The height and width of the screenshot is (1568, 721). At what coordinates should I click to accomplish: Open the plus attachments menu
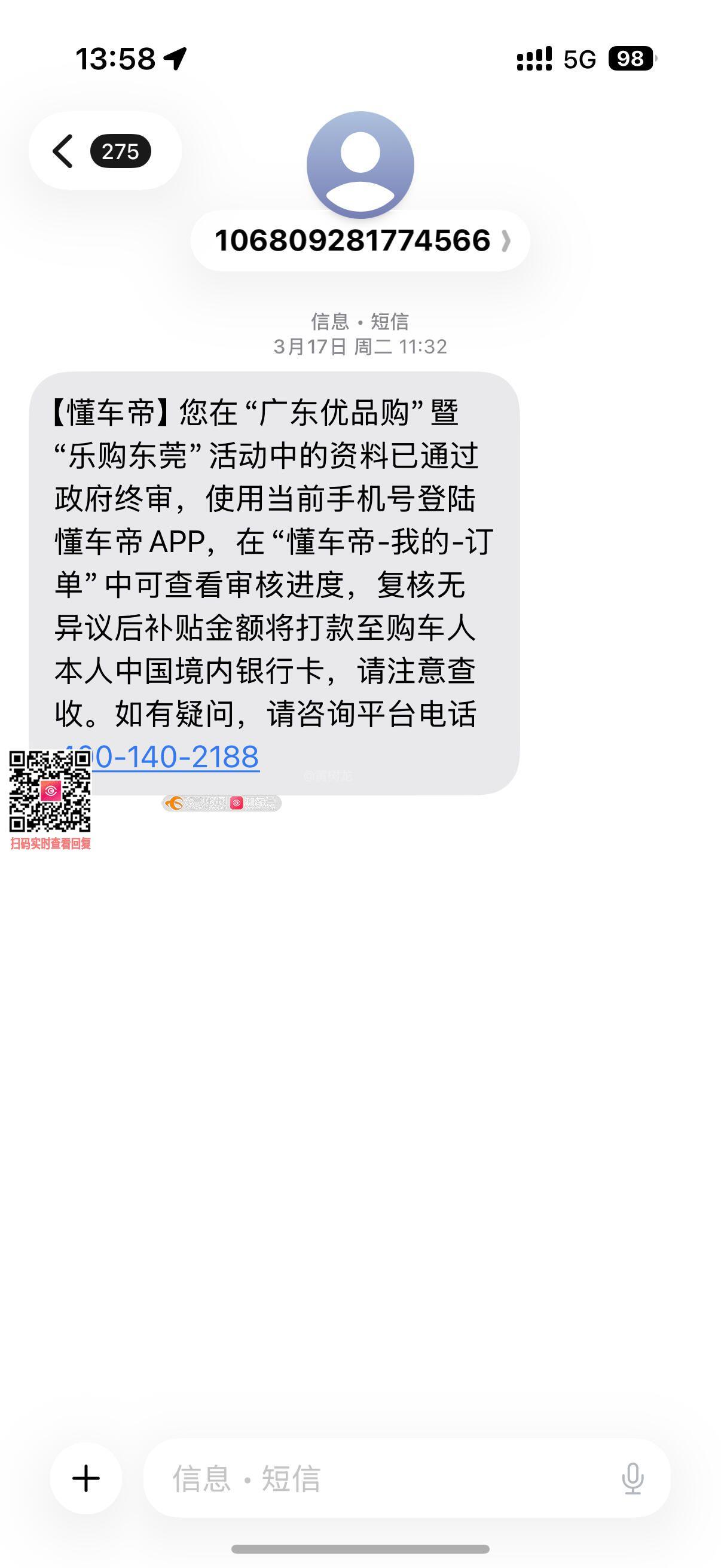point(85,1478)
